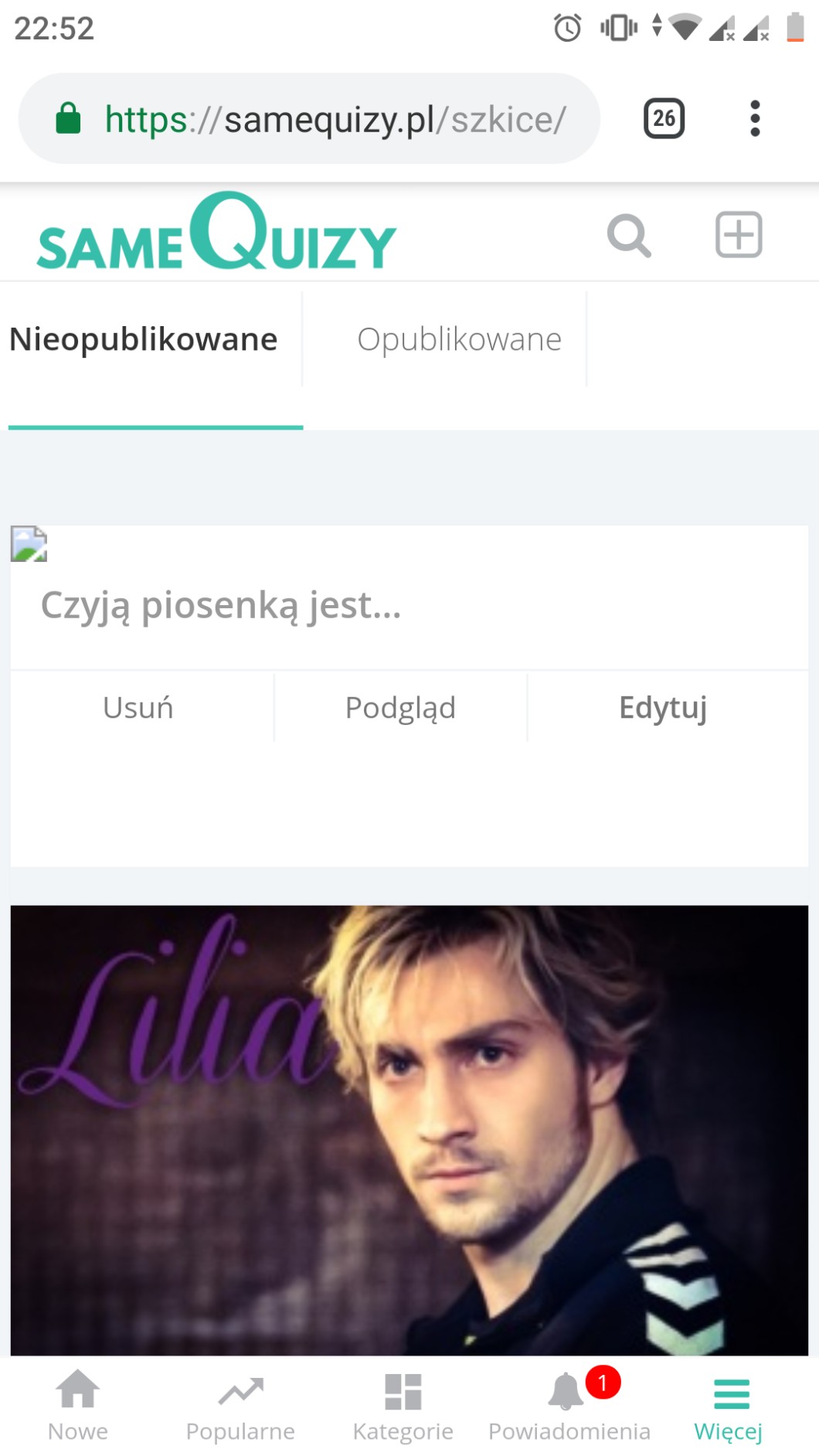Tap the plus icon to create quiz
This screenshot has height=1456, width=819.
tap(739, 234)
